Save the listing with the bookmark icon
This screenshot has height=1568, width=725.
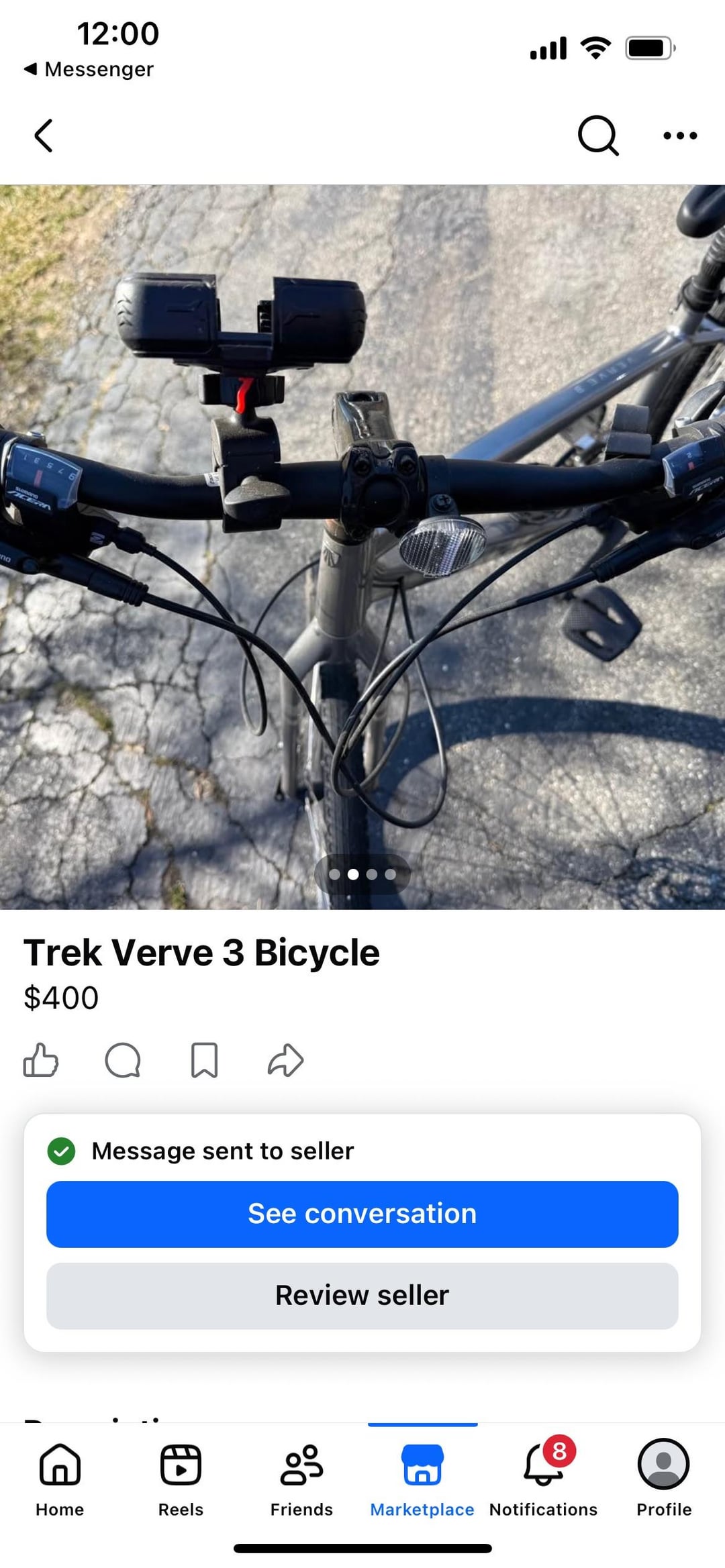204,1060
